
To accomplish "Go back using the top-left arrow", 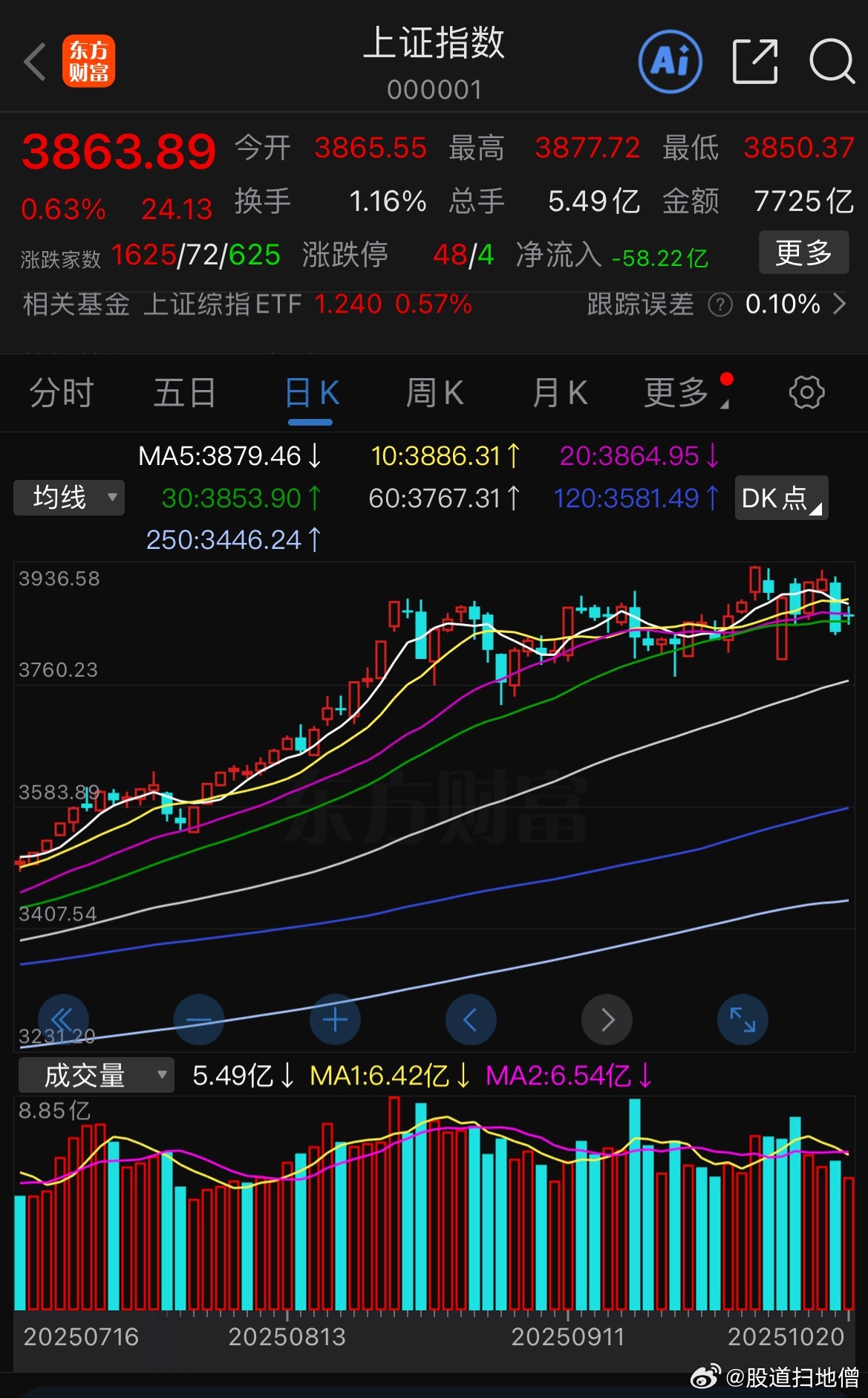I will point(35,62).
